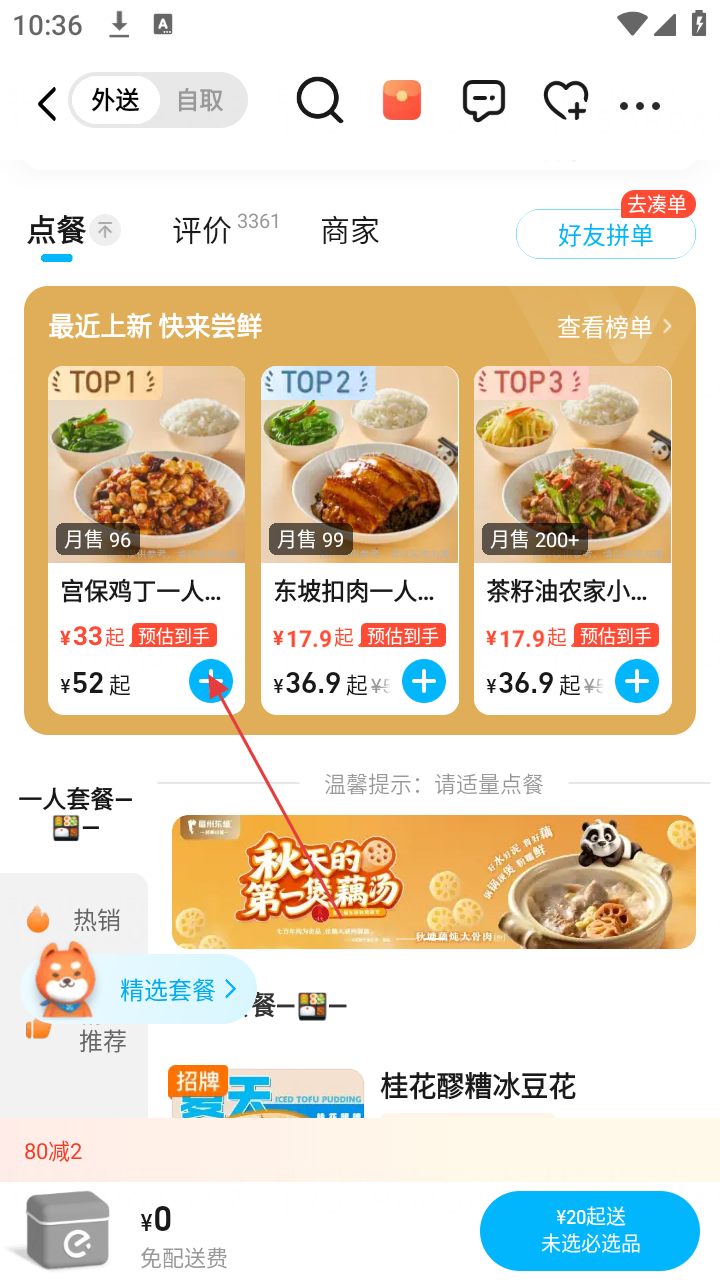Image resolution: width=720 pixels, height=1280 pixels.
Task: Switch to 自取 pickup mode
Action: (x=200, y=101)
